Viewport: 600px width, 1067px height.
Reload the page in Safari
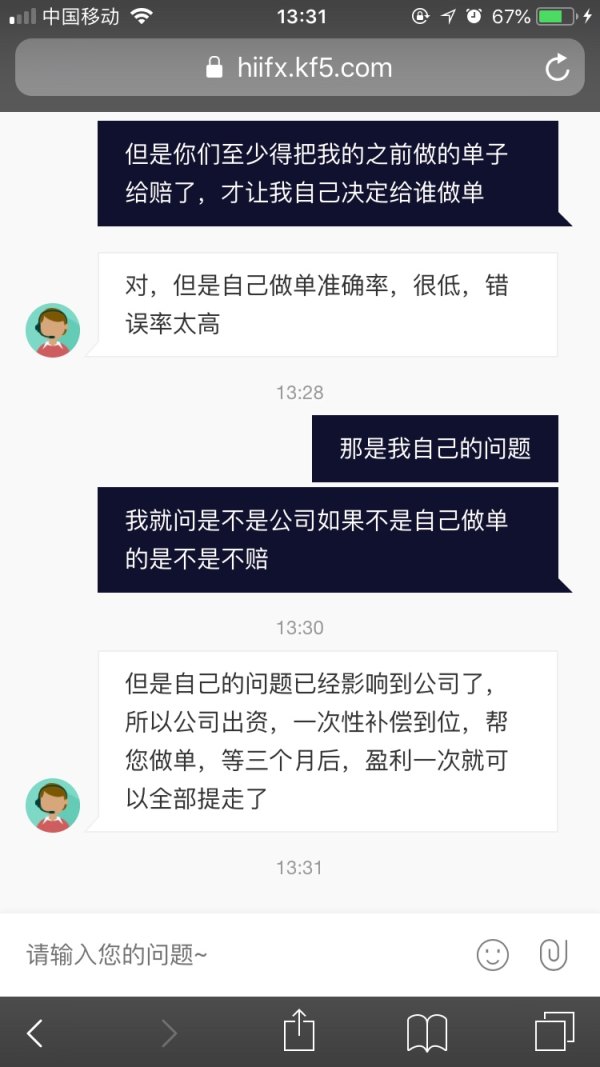556,68
